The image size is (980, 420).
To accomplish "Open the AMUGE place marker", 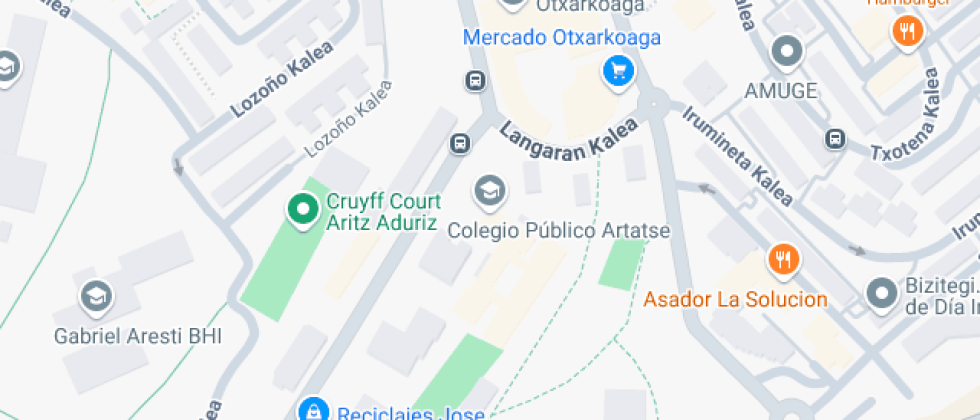I will coord(787,51).
